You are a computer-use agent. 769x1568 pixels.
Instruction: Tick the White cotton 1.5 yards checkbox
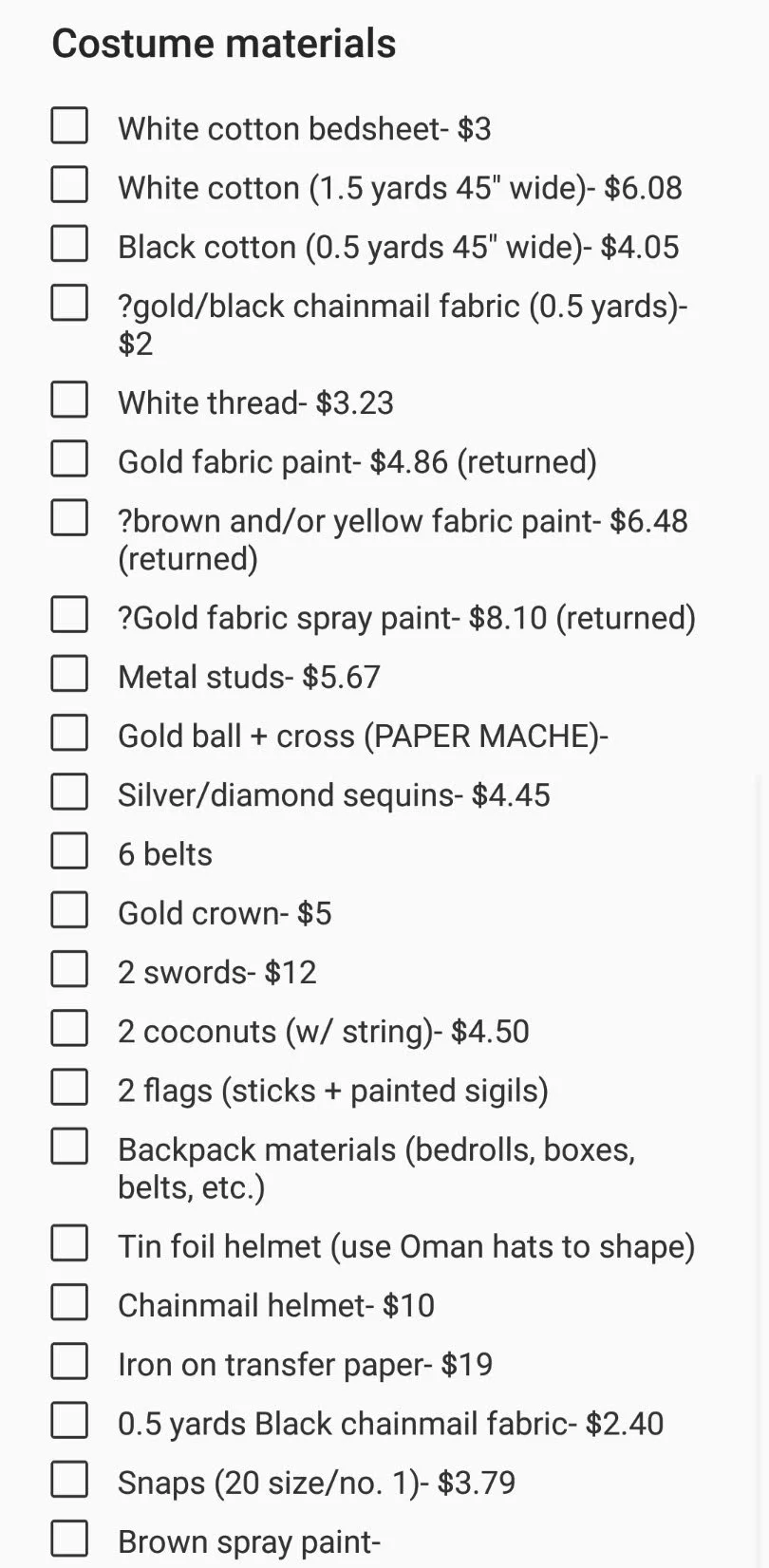click(69, 184)
